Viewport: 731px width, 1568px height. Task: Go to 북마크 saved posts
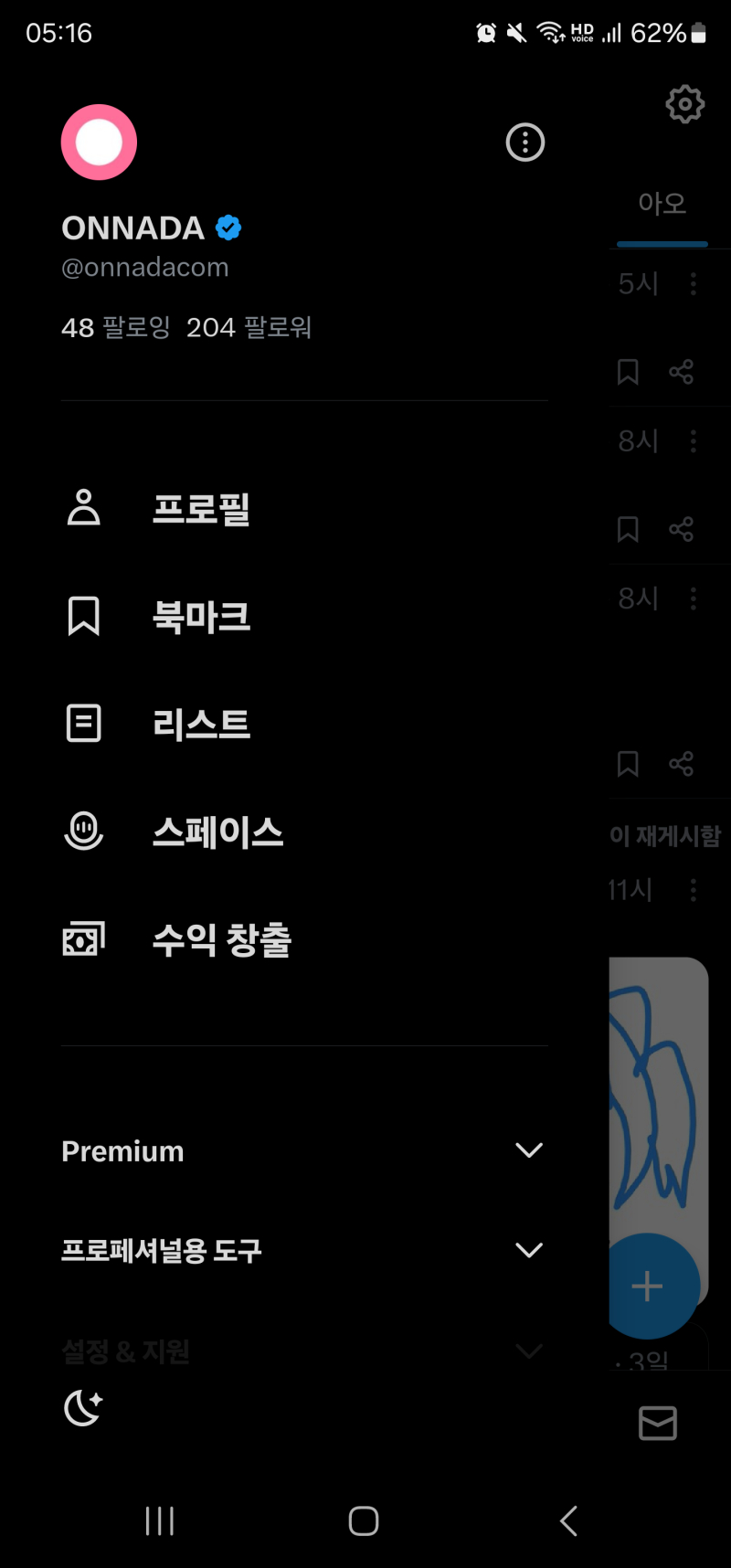[201, 616]
